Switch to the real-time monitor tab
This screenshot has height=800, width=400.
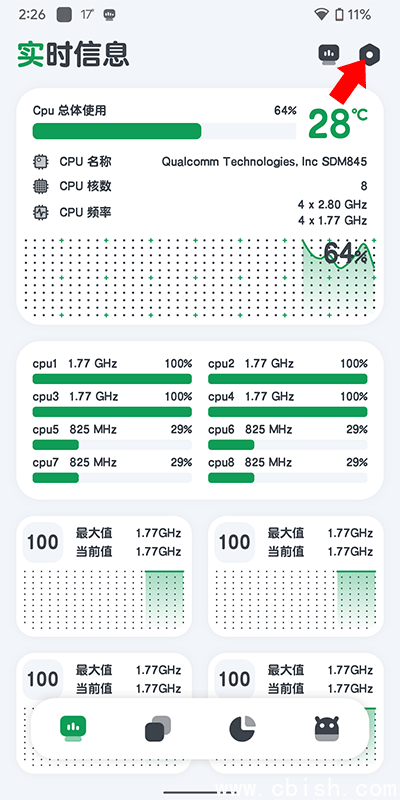pyautogui.click(x=73, y=728)
